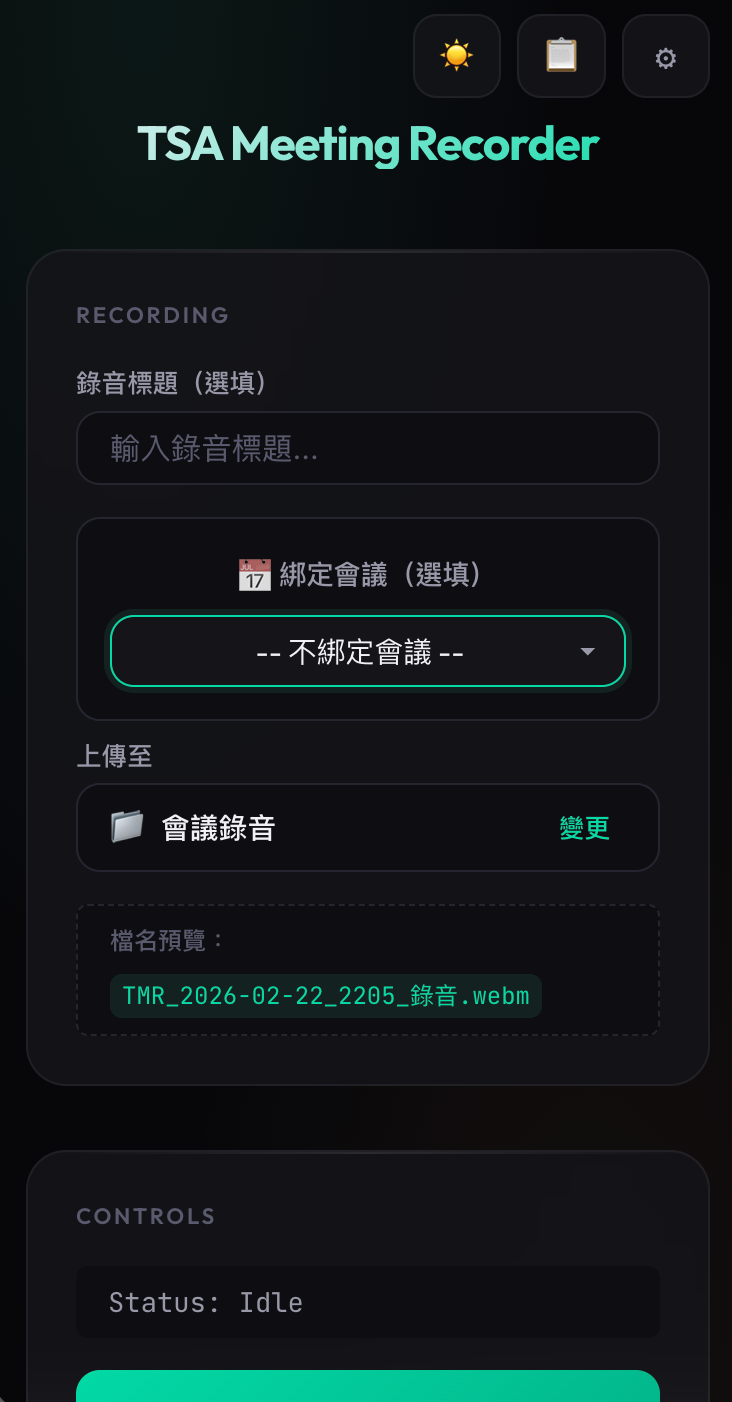Open the clipboard log panel

pyautogui.click(x=561, y=56)
